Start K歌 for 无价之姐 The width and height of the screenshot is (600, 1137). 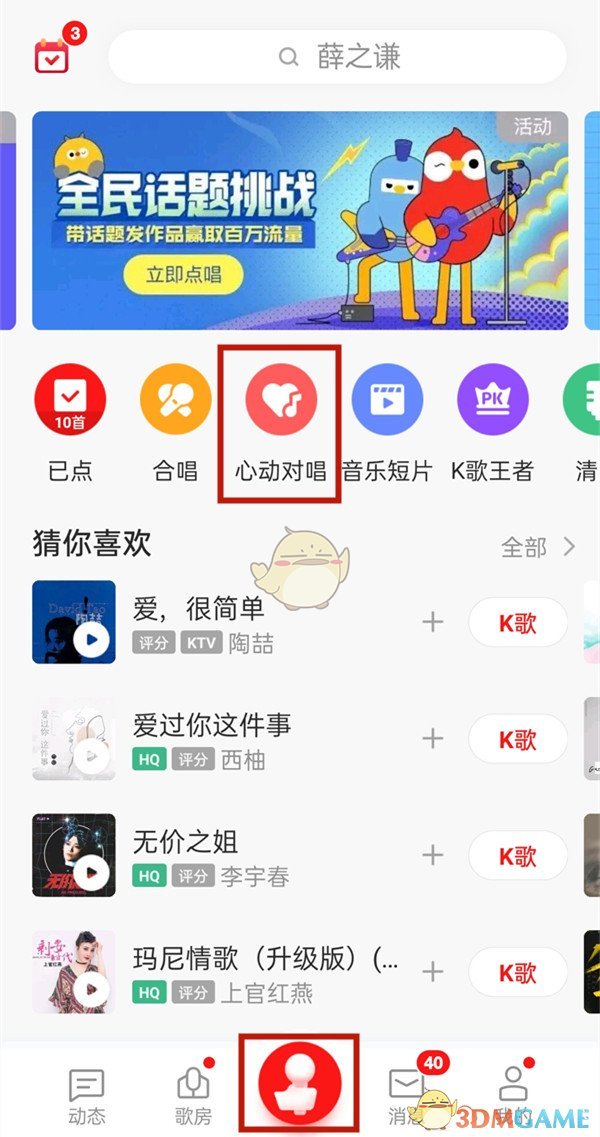tap(518, 856)
